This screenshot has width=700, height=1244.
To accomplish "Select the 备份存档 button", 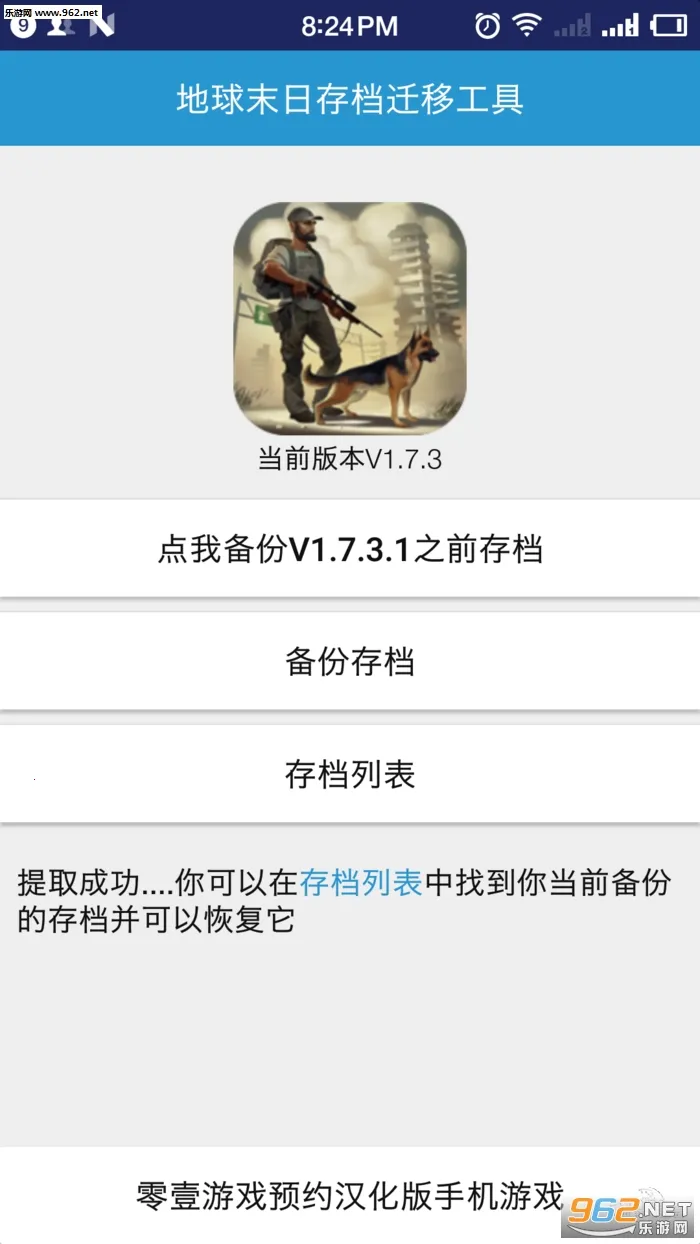I will tap(350, 662).
